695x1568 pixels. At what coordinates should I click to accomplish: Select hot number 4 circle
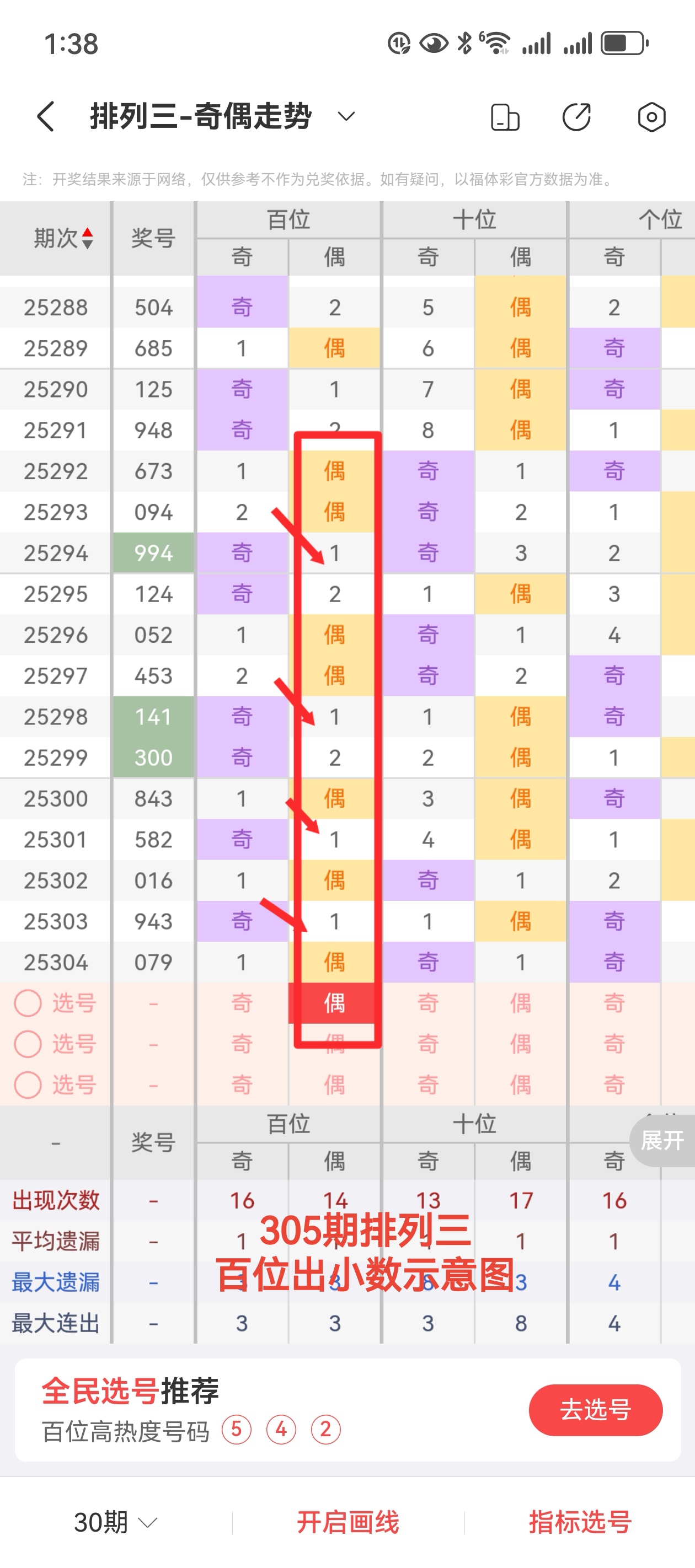tap(280, 1429)
